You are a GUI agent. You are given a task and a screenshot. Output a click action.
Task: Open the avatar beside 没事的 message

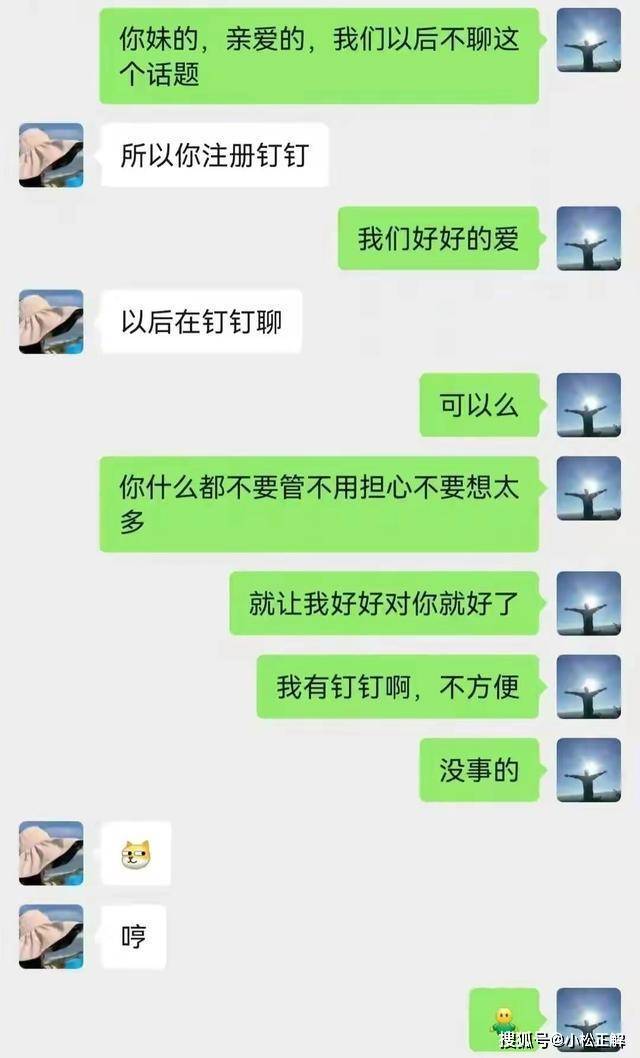(x=588, y=769)
